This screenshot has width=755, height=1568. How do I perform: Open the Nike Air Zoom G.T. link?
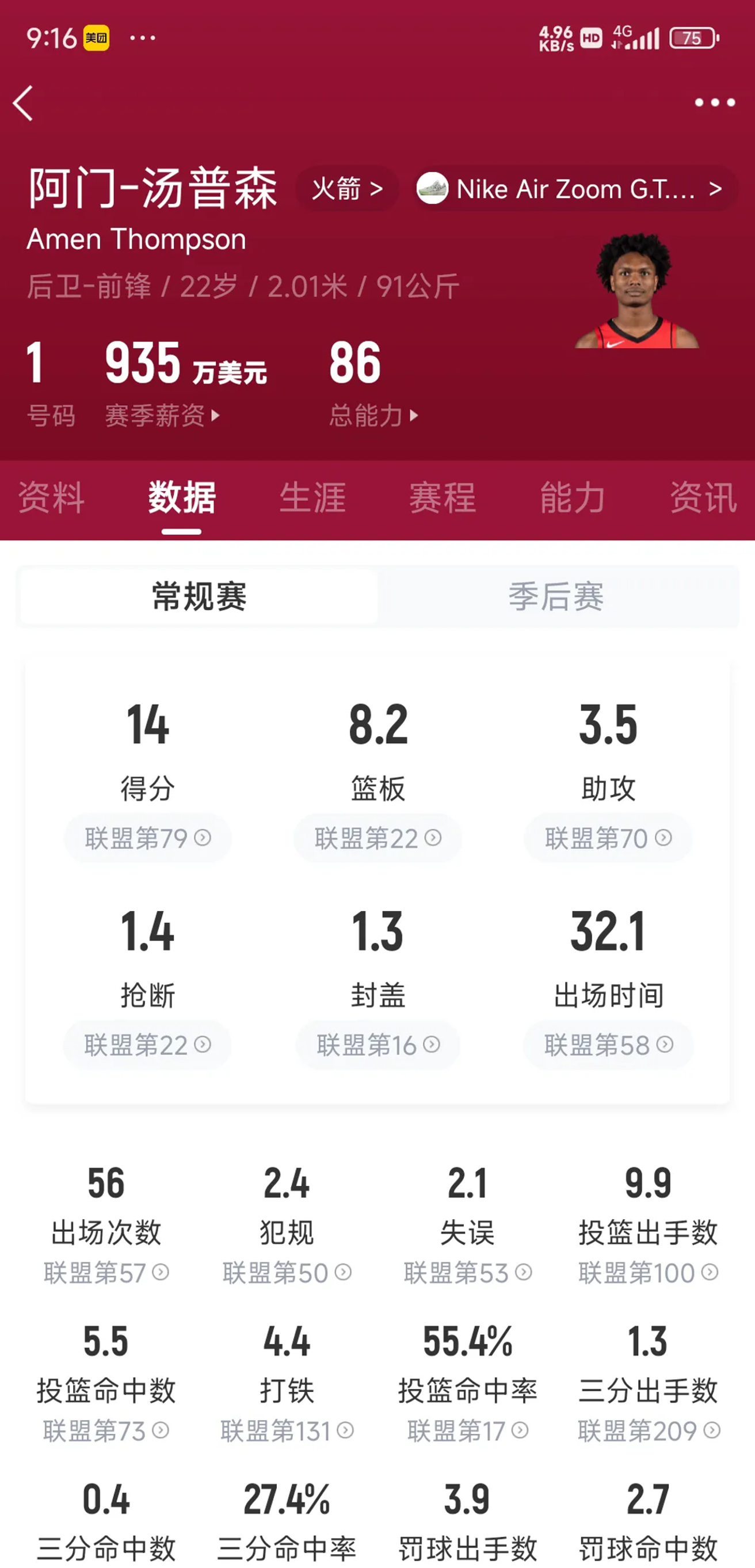575,189
